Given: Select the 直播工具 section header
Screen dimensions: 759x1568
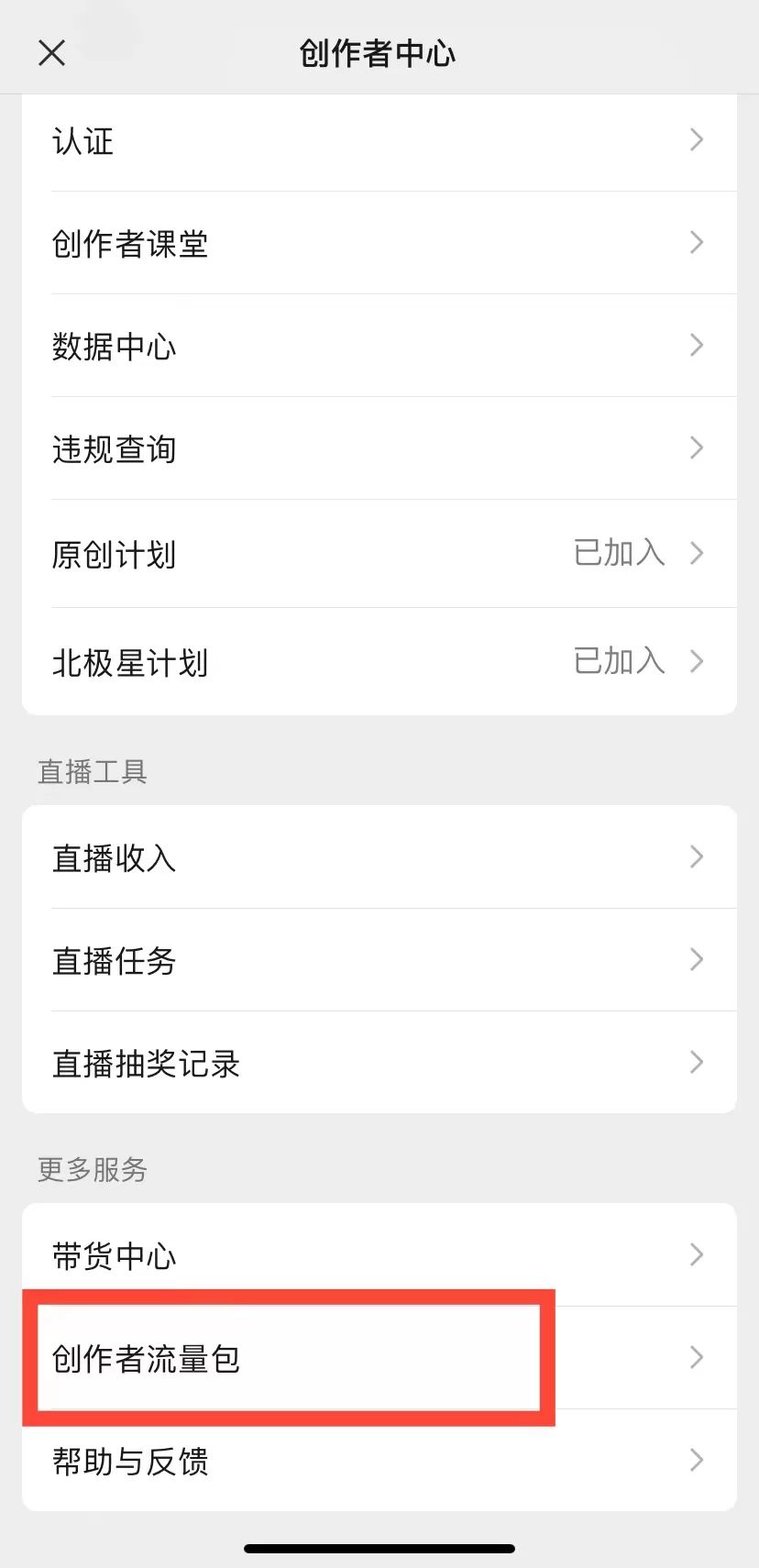Looking at the screenshot, I should point(92,772).
